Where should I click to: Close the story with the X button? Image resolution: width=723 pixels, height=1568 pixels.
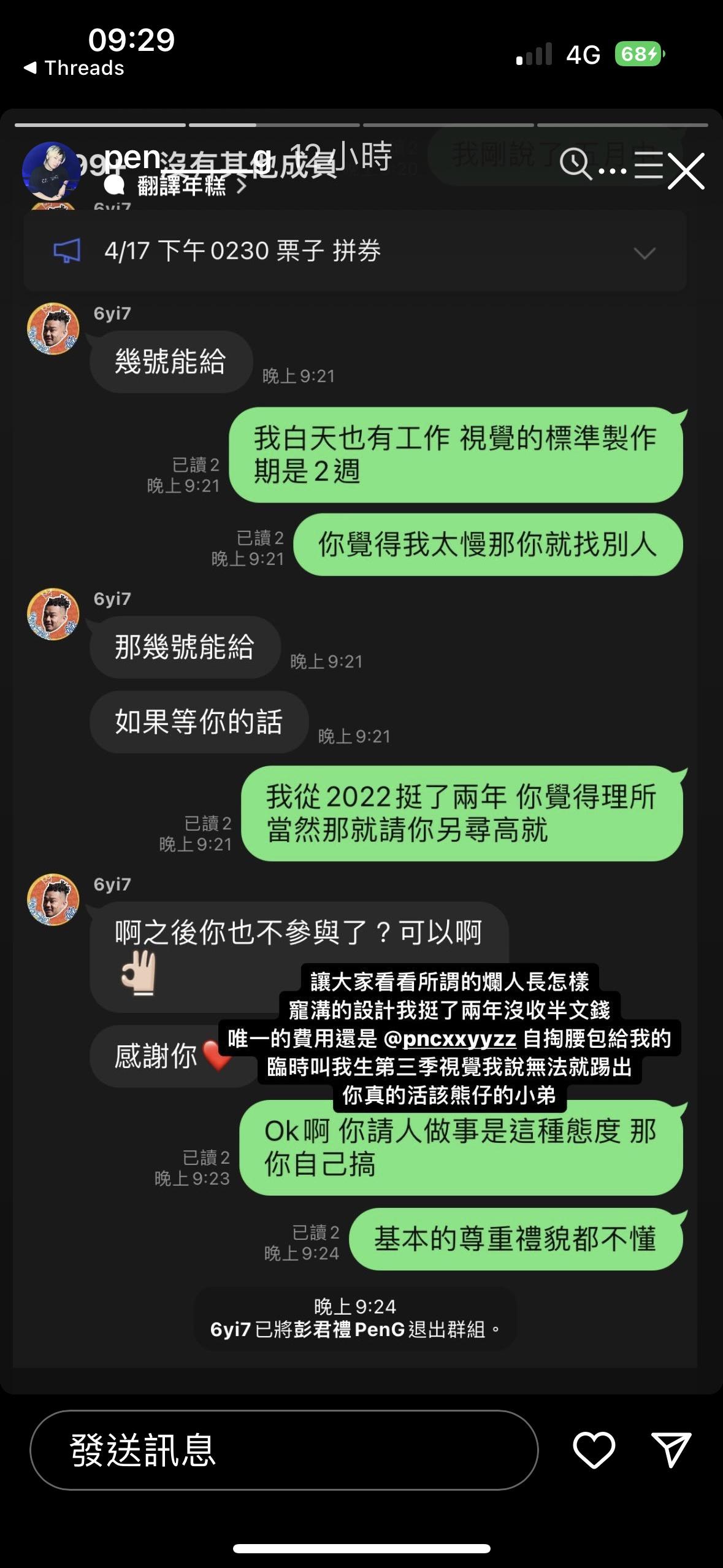point(686,171)
